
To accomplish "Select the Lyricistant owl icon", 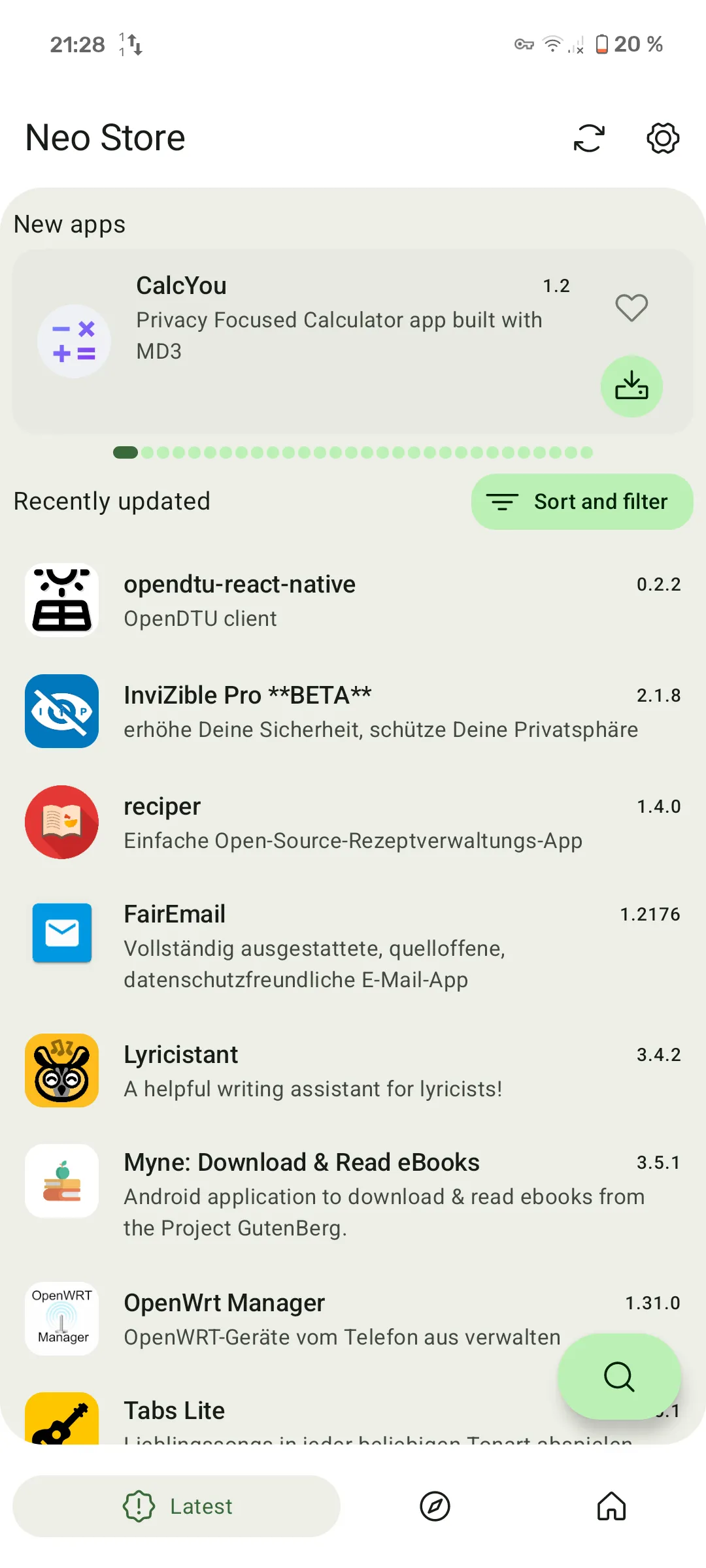I will 61,1070.
